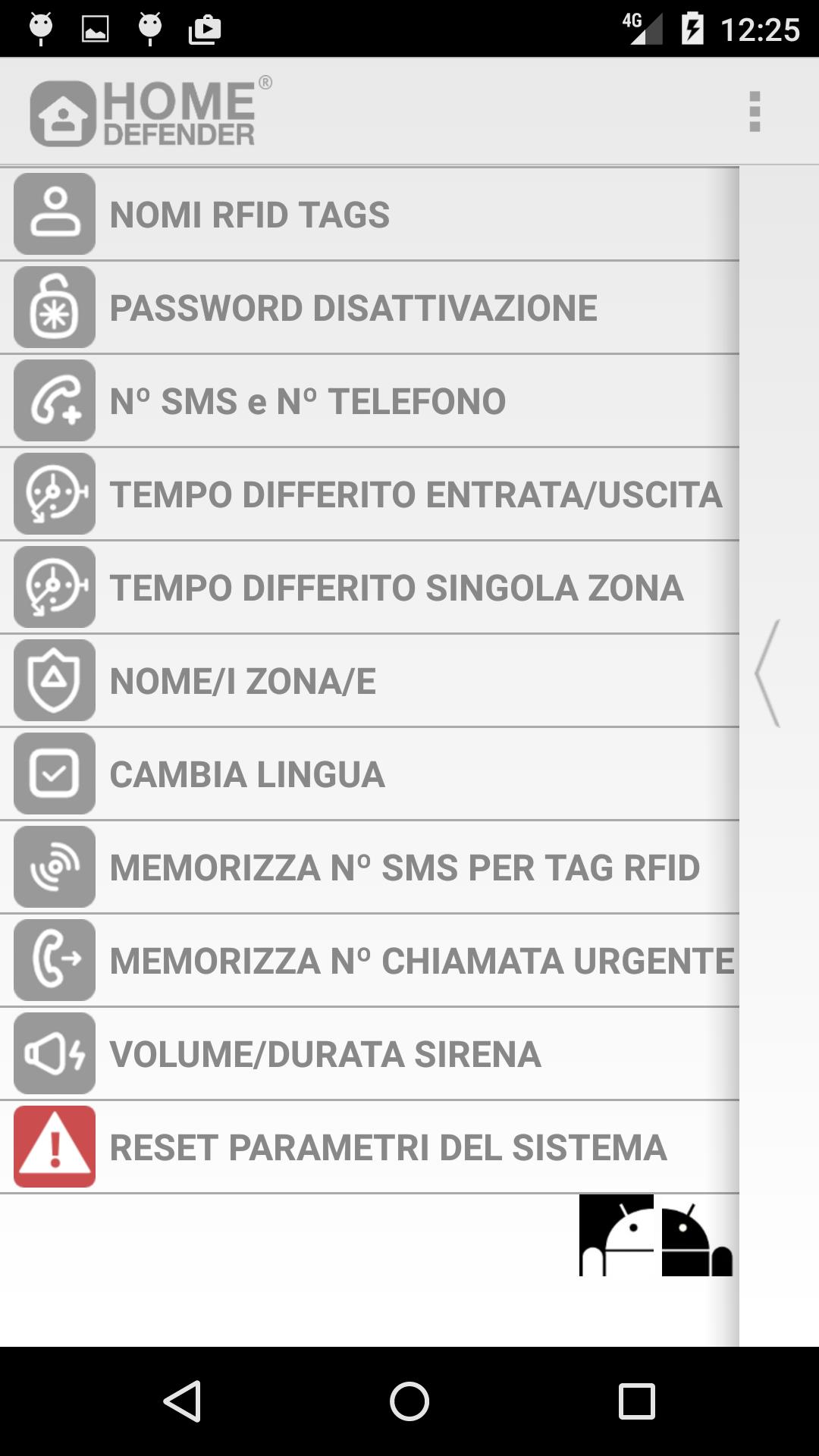
Task: Click the timer icon for TEMPO DIFFERITO ENTRATA/USCITA
Action: point(54,494)
